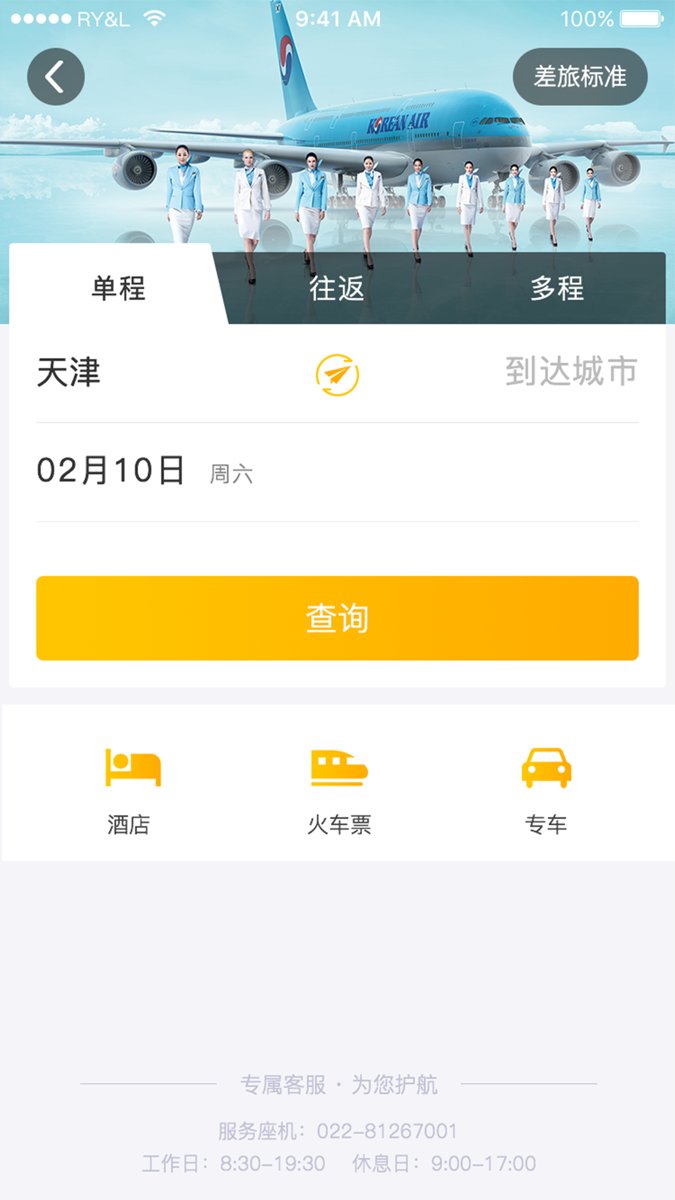Tap the 查询 search button
The width and height of the screenshot is (675, 1200).
click(337, 618)
